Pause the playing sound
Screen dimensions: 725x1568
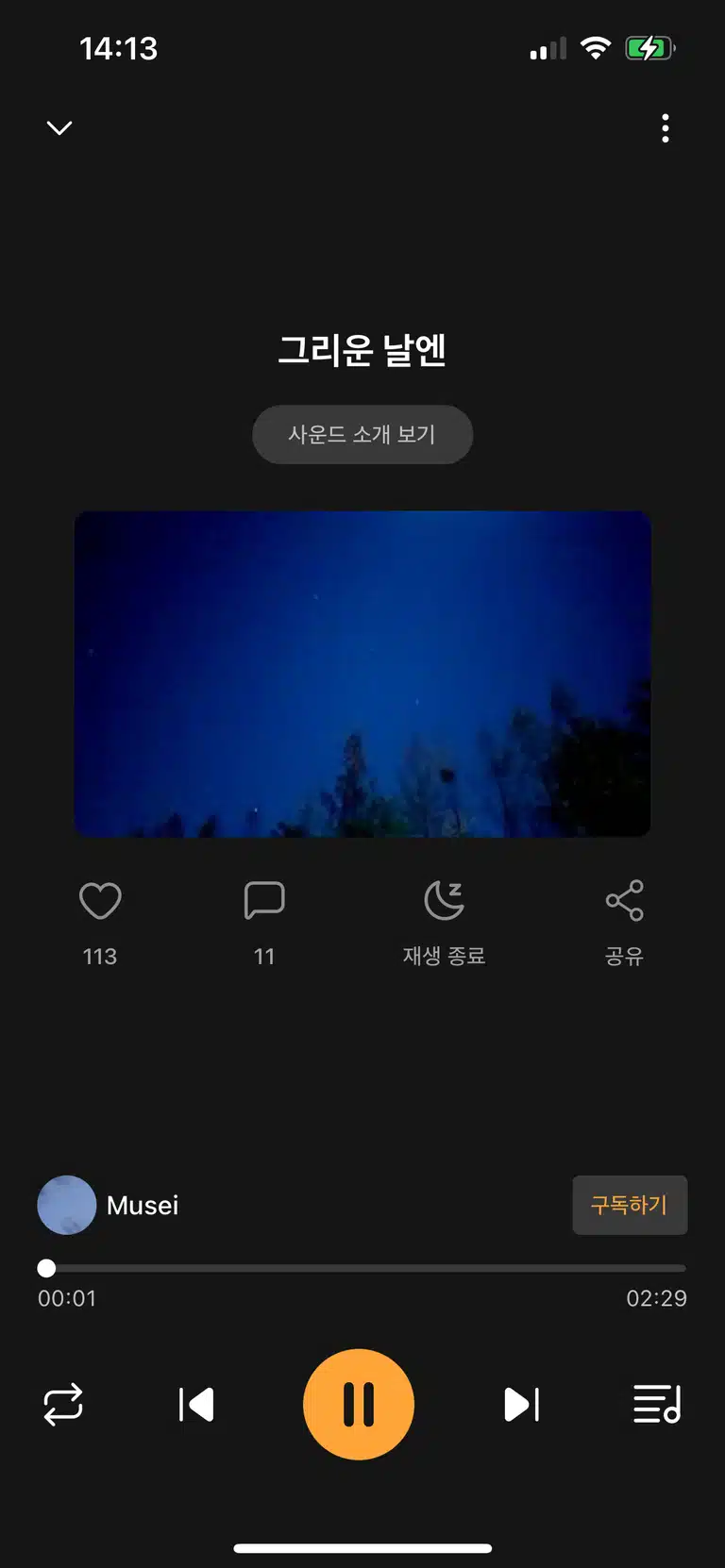coord(359,1405)
